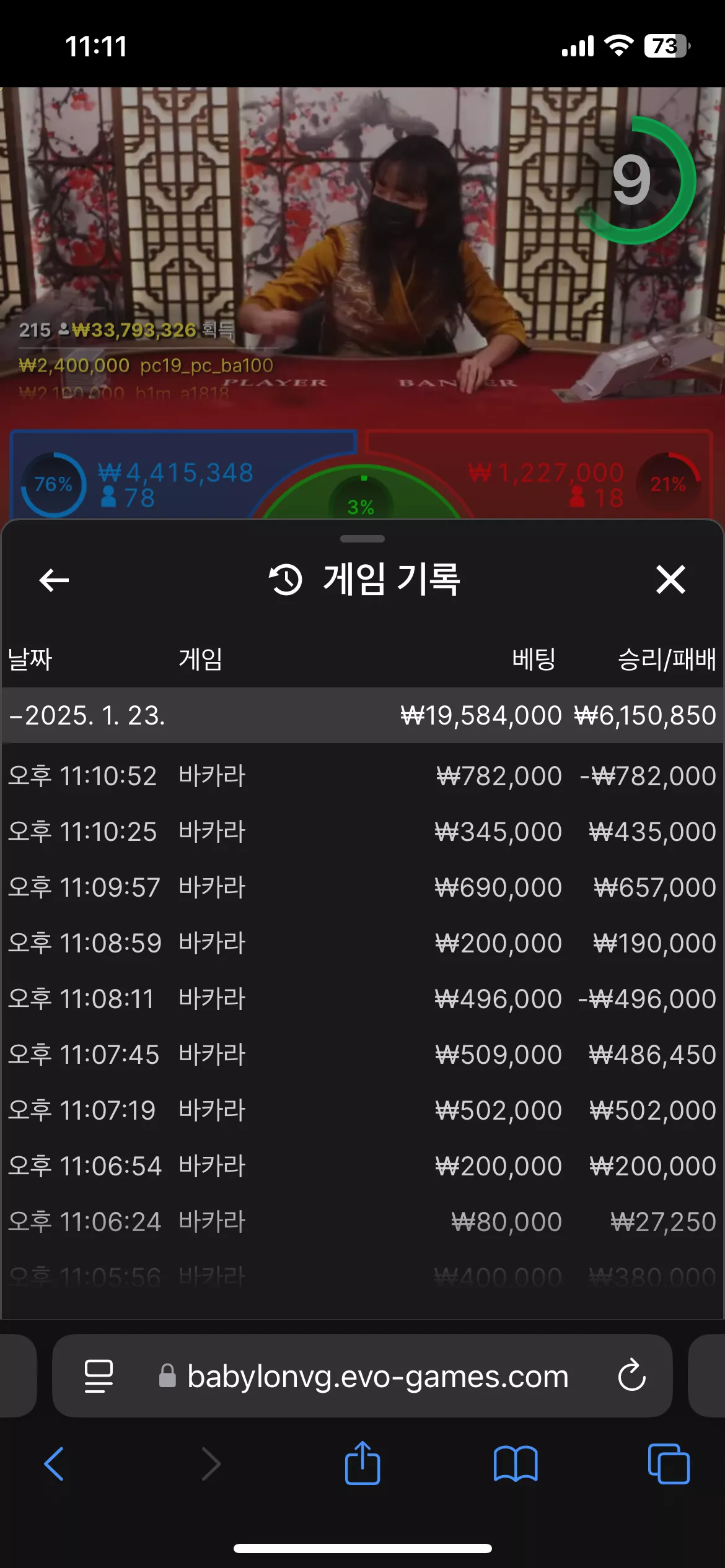Open the 오후 11:08:59 바카라 record
This screenshot has width=725, height=1568.
click(362, 943)
